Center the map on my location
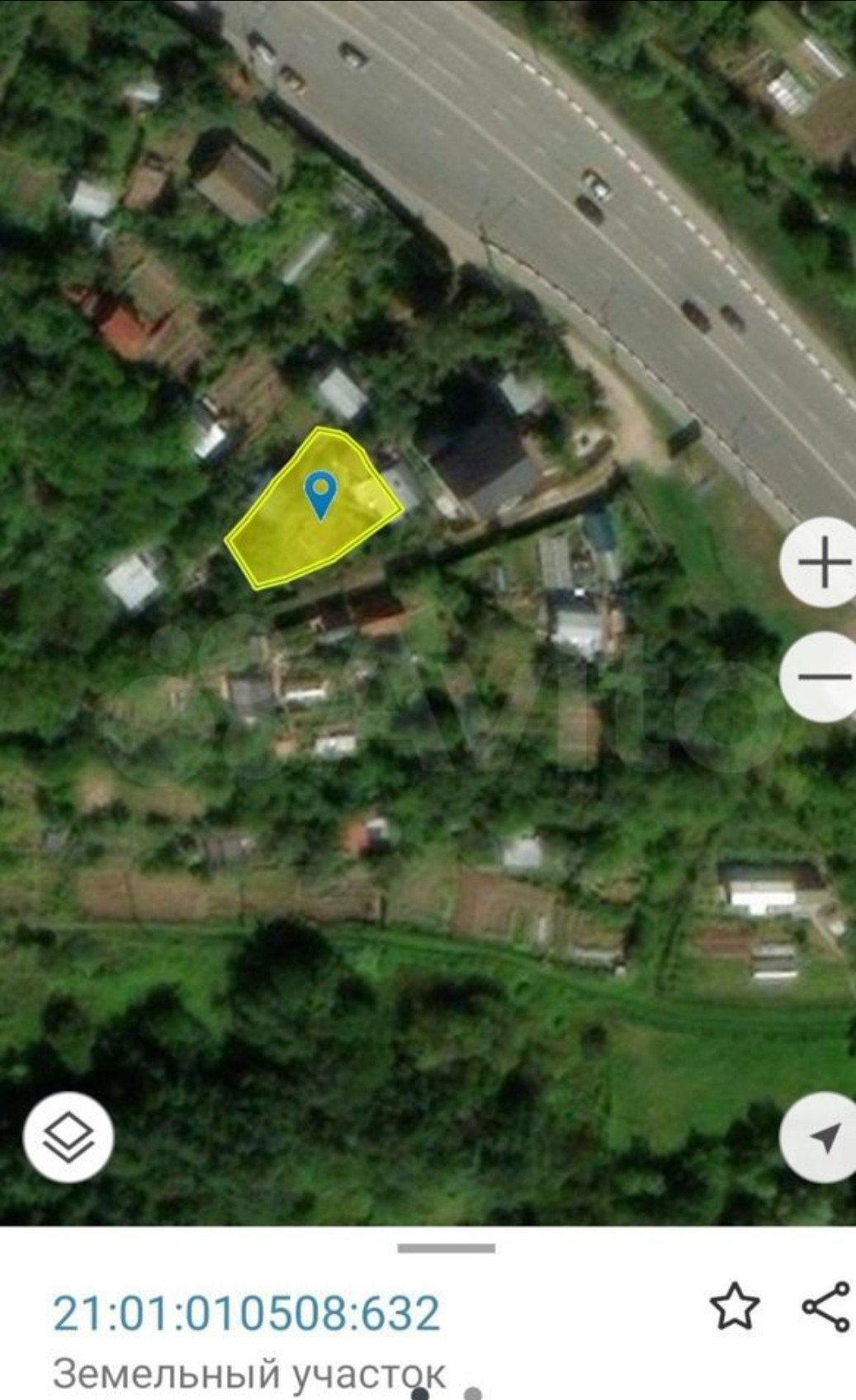The image size is (856, 1400). [822, 1138]
